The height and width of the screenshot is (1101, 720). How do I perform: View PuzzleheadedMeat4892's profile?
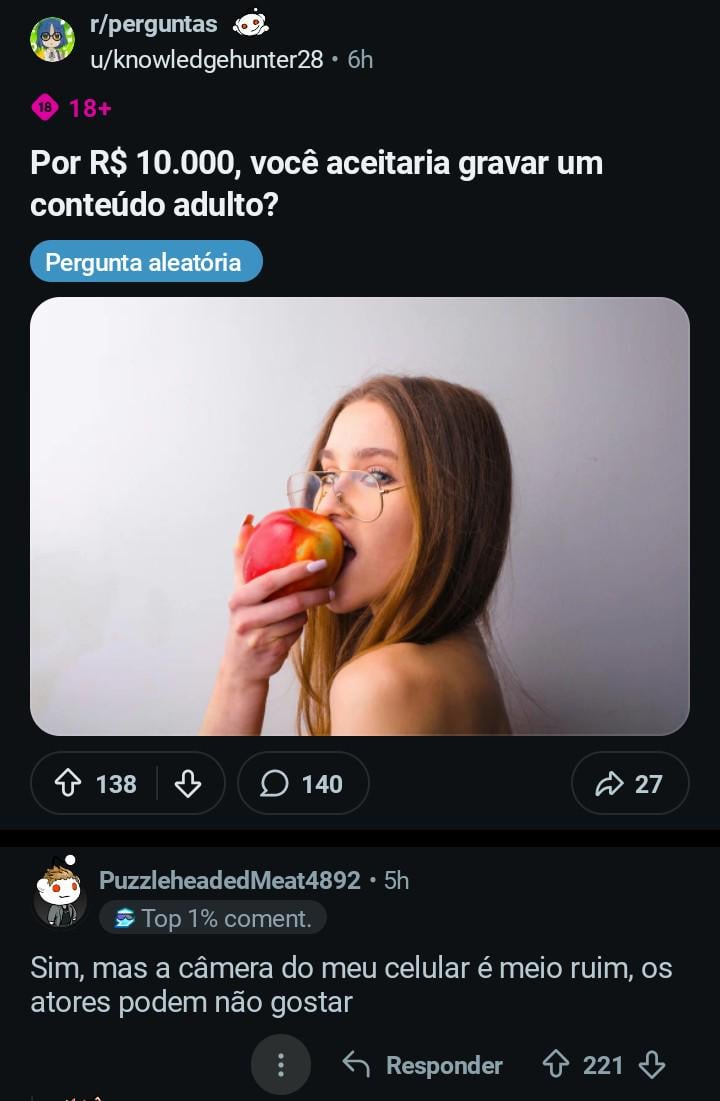tap(229, 881)
